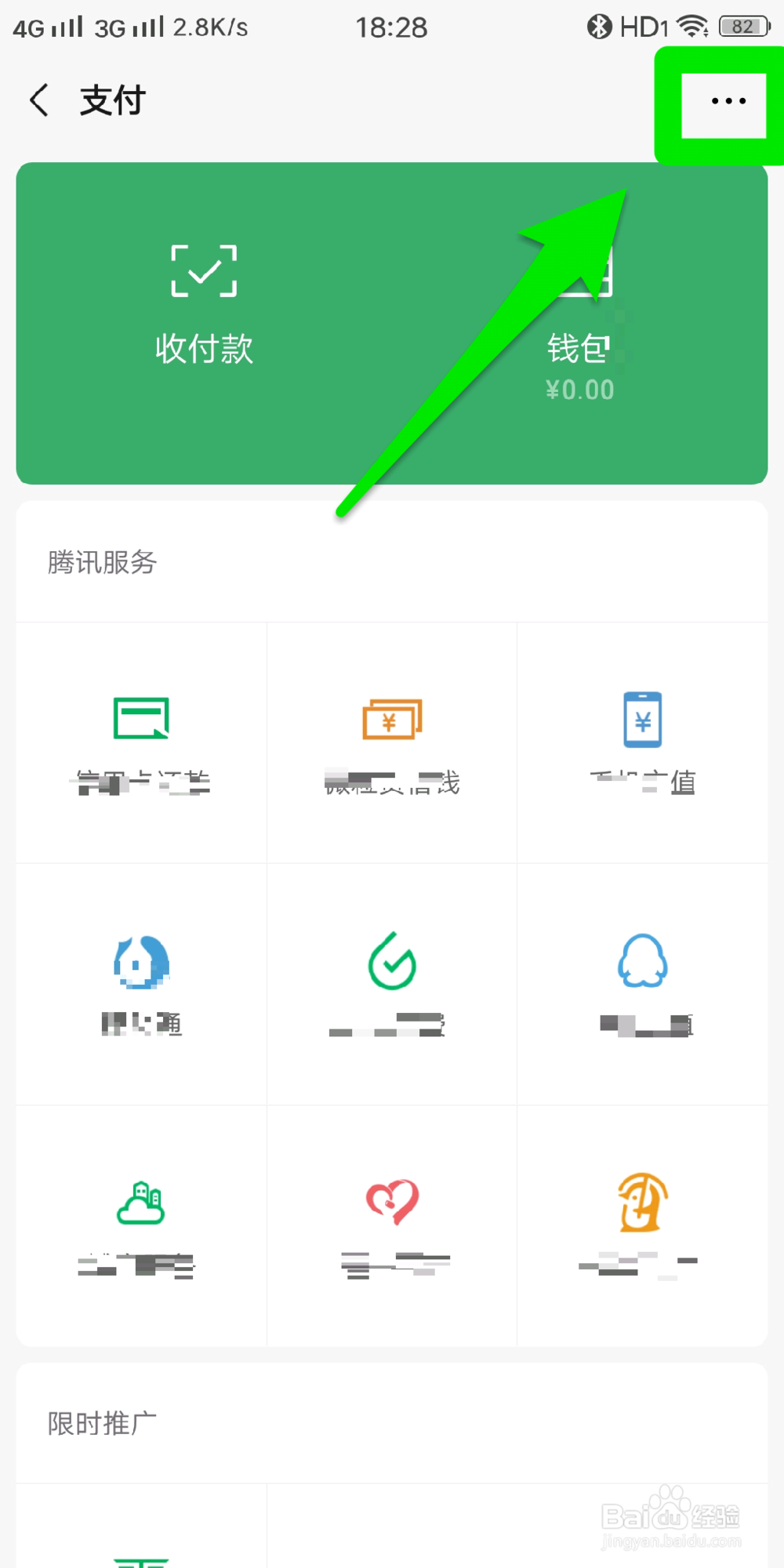Select the green credit card repayment icon
This screenshot has height=1568, width=784.
[140, 717]
